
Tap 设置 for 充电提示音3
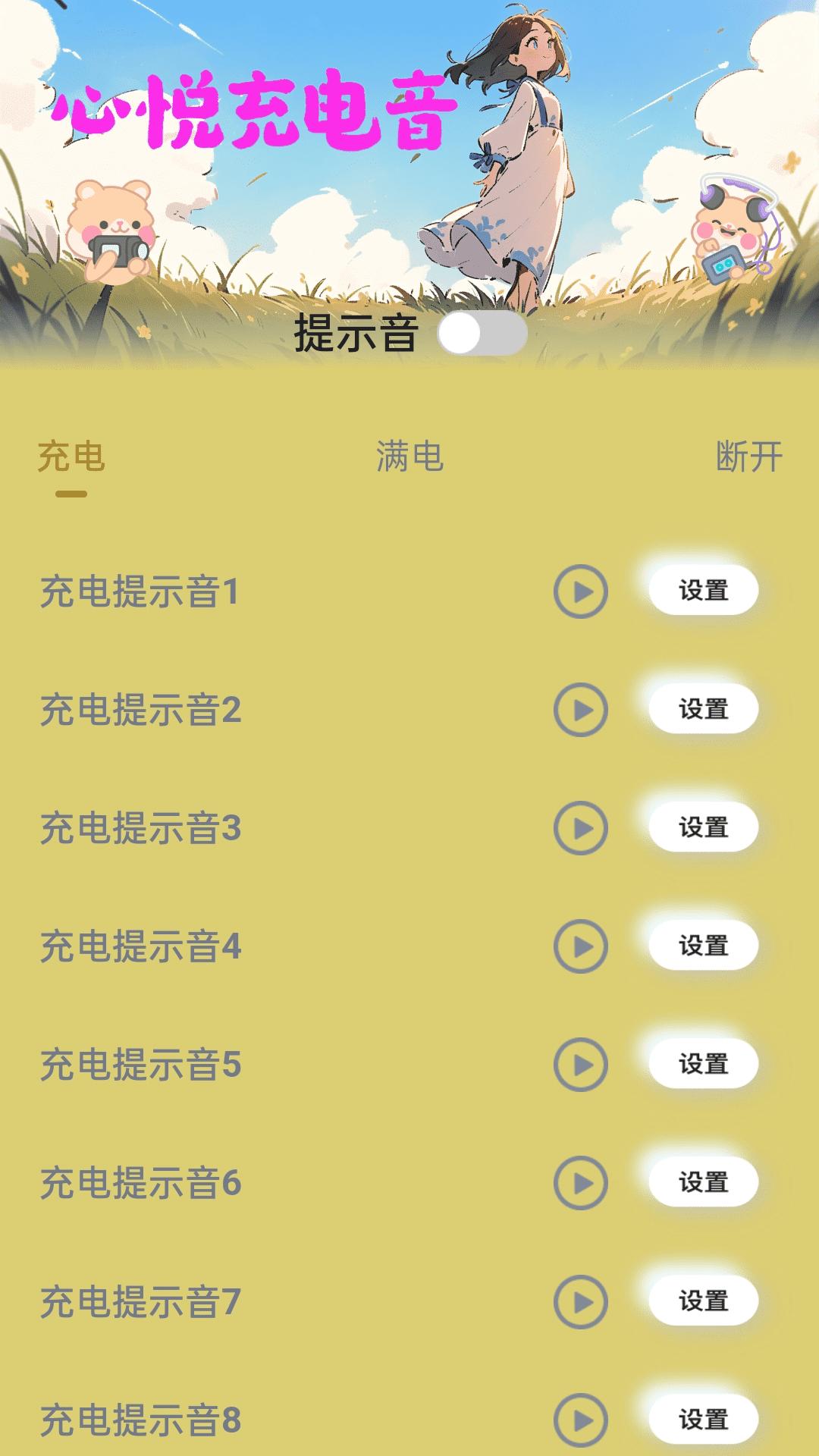tap(703, 827)
